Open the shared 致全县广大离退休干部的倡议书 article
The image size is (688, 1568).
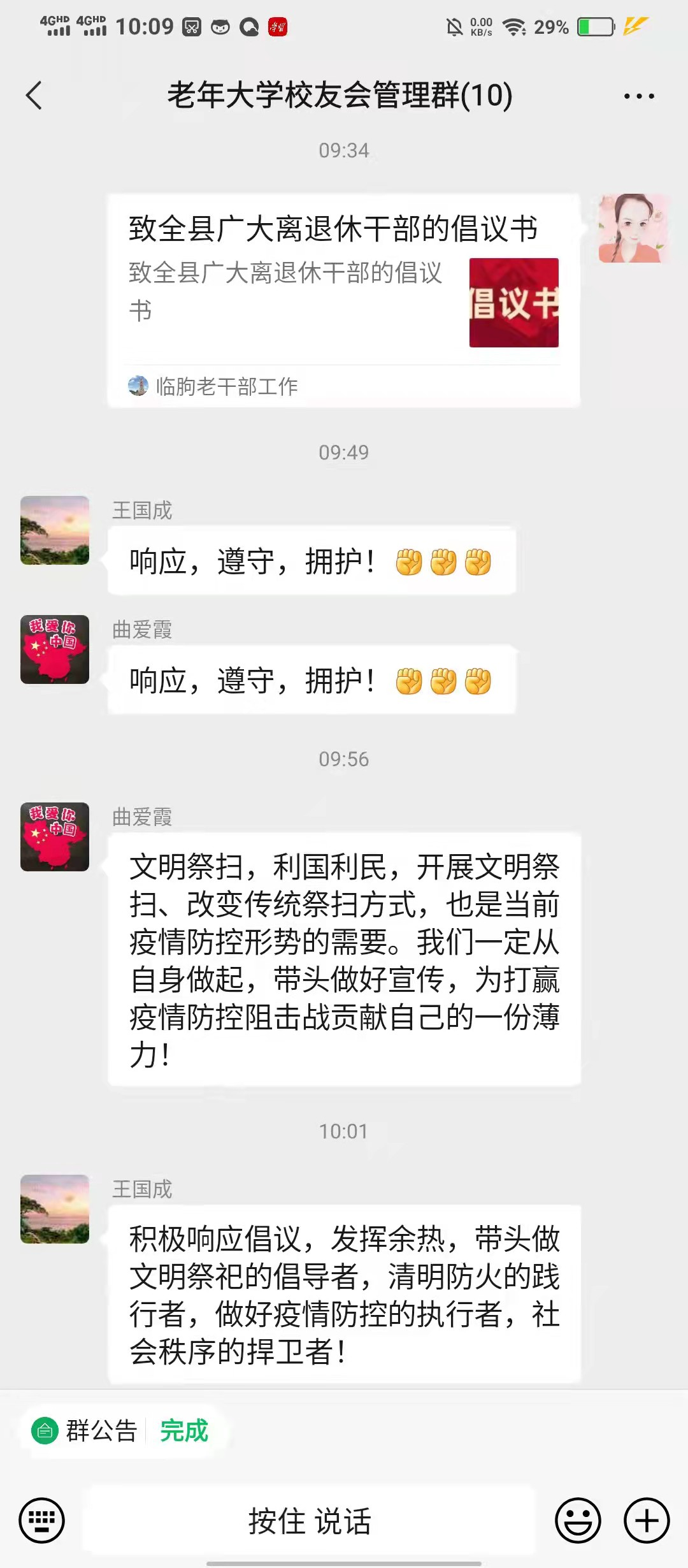(x=343, y=300)
